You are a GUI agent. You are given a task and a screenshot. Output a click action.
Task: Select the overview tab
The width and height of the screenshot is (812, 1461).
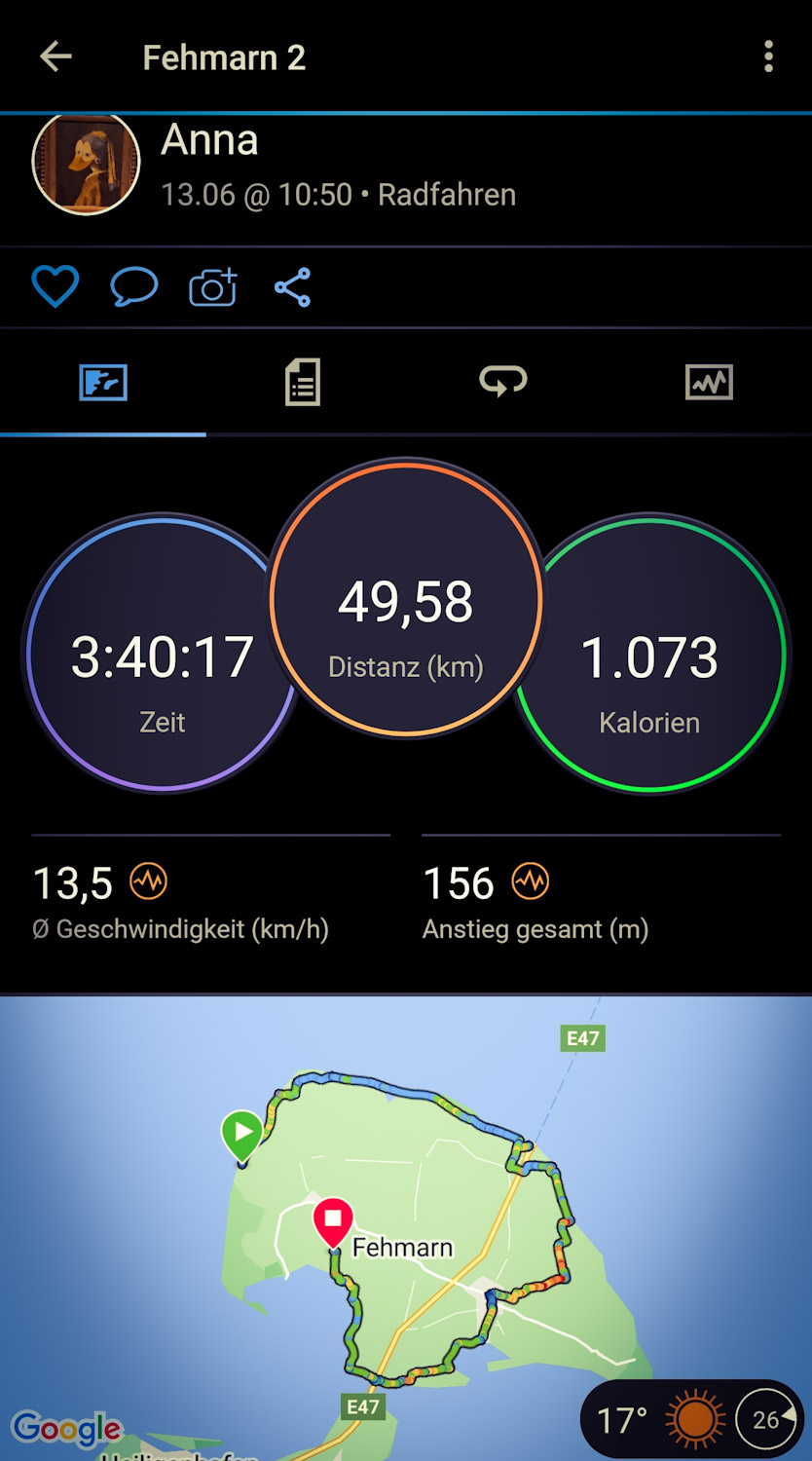pos(103,382)
